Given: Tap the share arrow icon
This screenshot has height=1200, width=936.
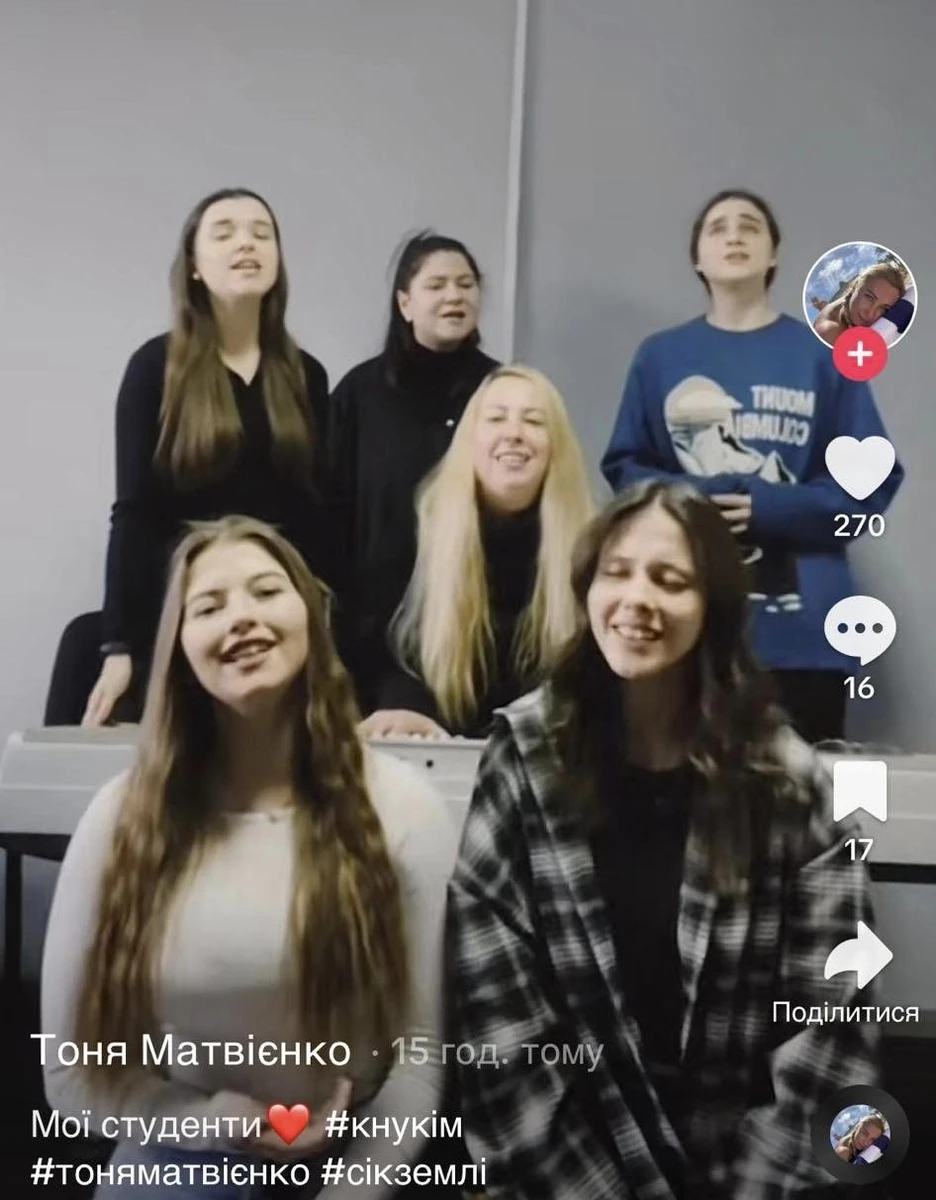Looking at the screenshot, I should click(862, 953).
